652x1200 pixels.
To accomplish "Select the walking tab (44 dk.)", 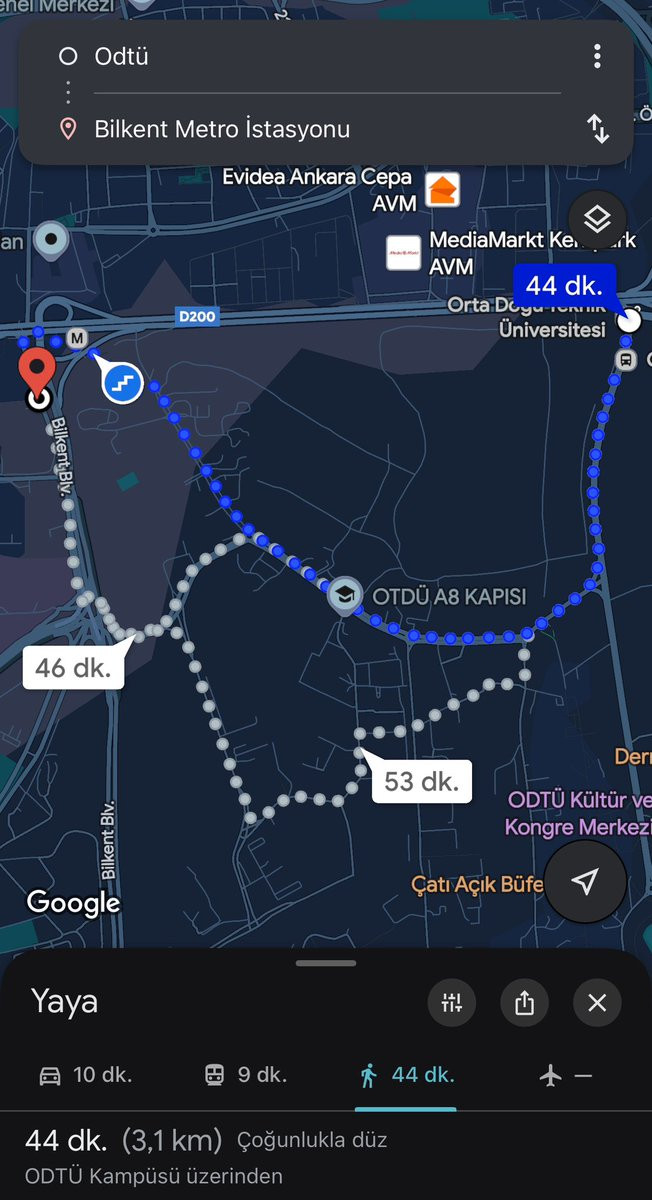I will click(406, 1075).
